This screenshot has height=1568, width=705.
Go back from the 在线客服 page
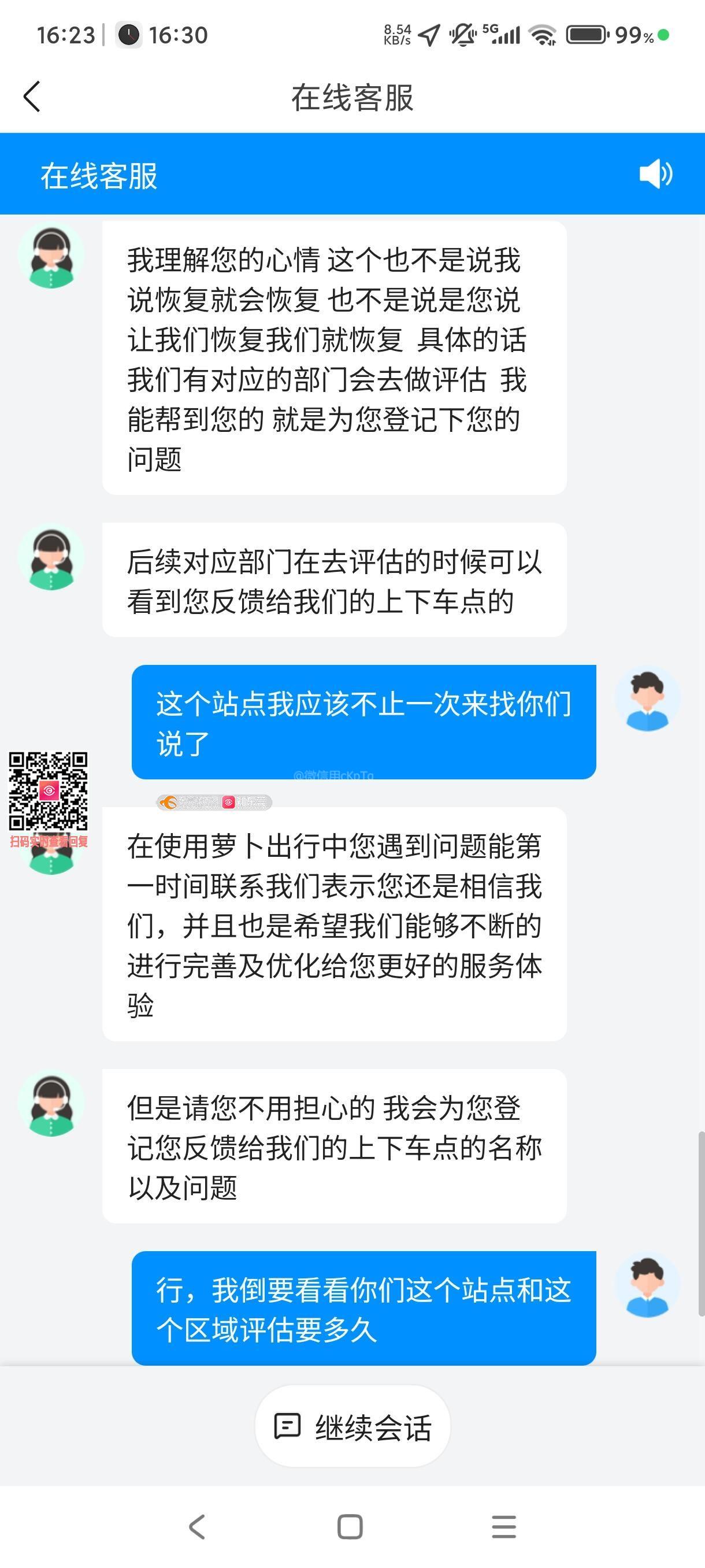click(32, 97)
